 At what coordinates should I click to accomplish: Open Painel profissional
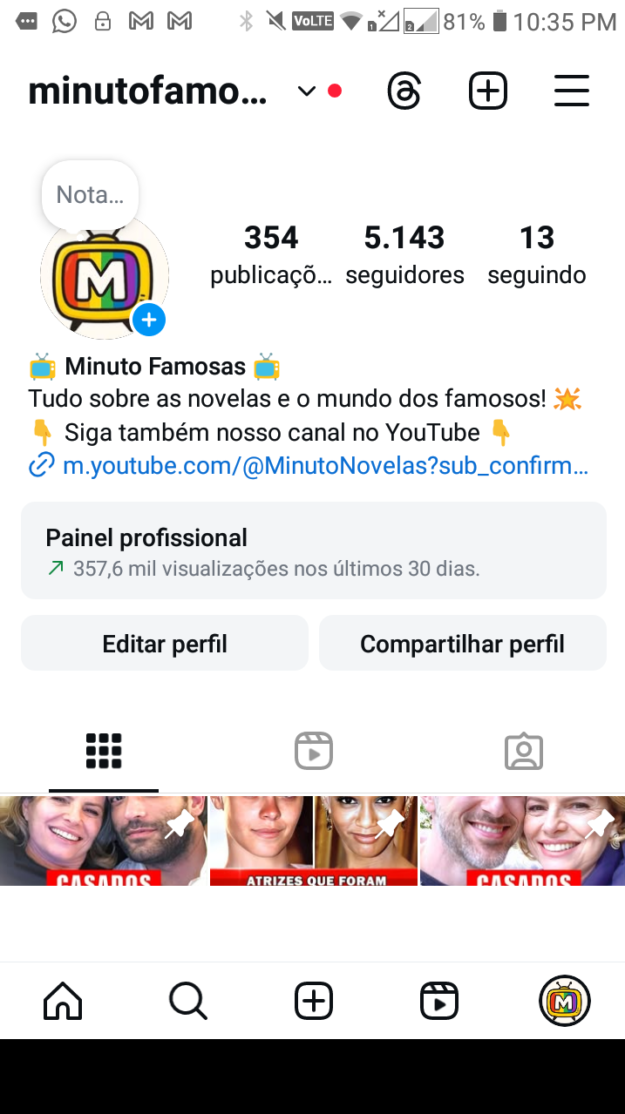click(313, 551)
